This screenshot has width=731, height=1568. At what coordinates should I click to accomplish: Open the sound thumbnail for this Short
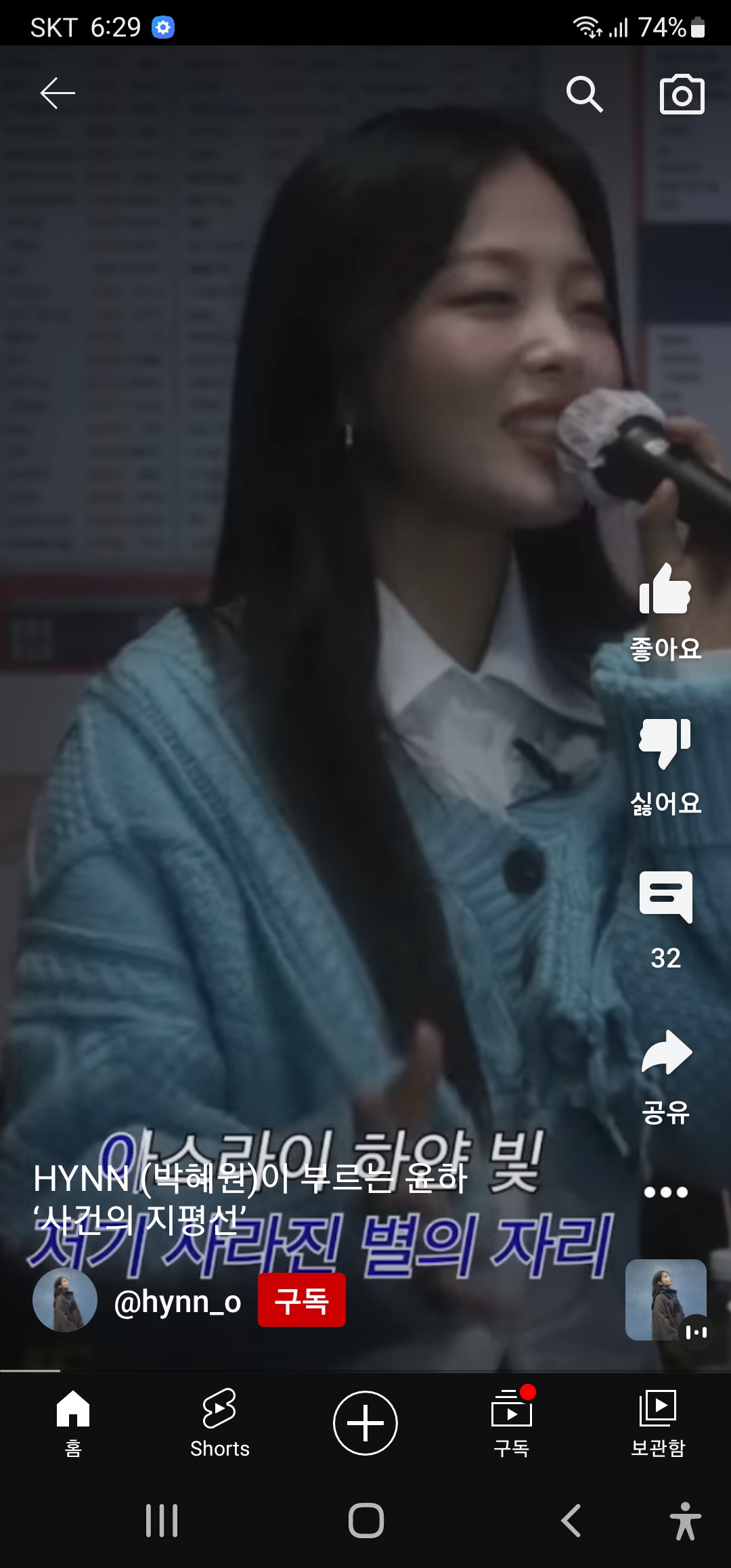tap(665, 1300)
